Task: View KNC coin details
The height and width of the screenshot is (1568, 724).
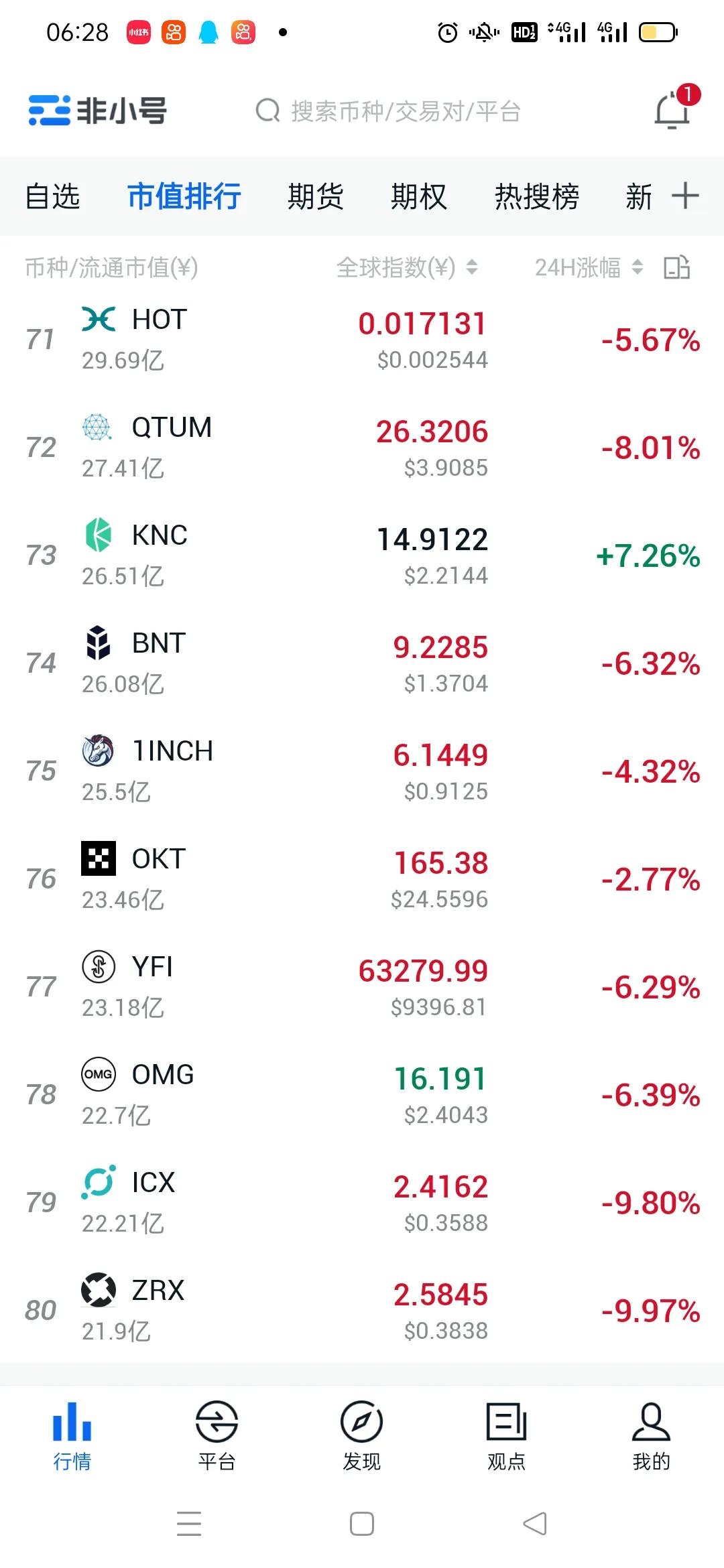Action: [362, 556]
